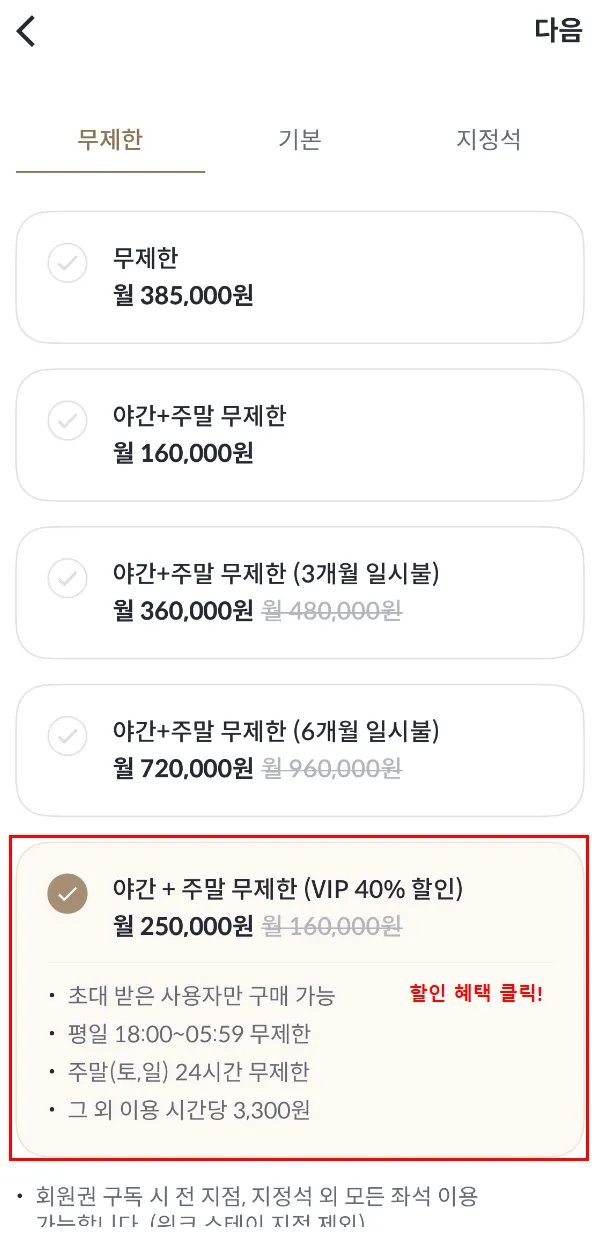This screenshot has height=1235, width=601.
Task: Select the VIP 40% 할인 plan
Action: tap(299, 908)
